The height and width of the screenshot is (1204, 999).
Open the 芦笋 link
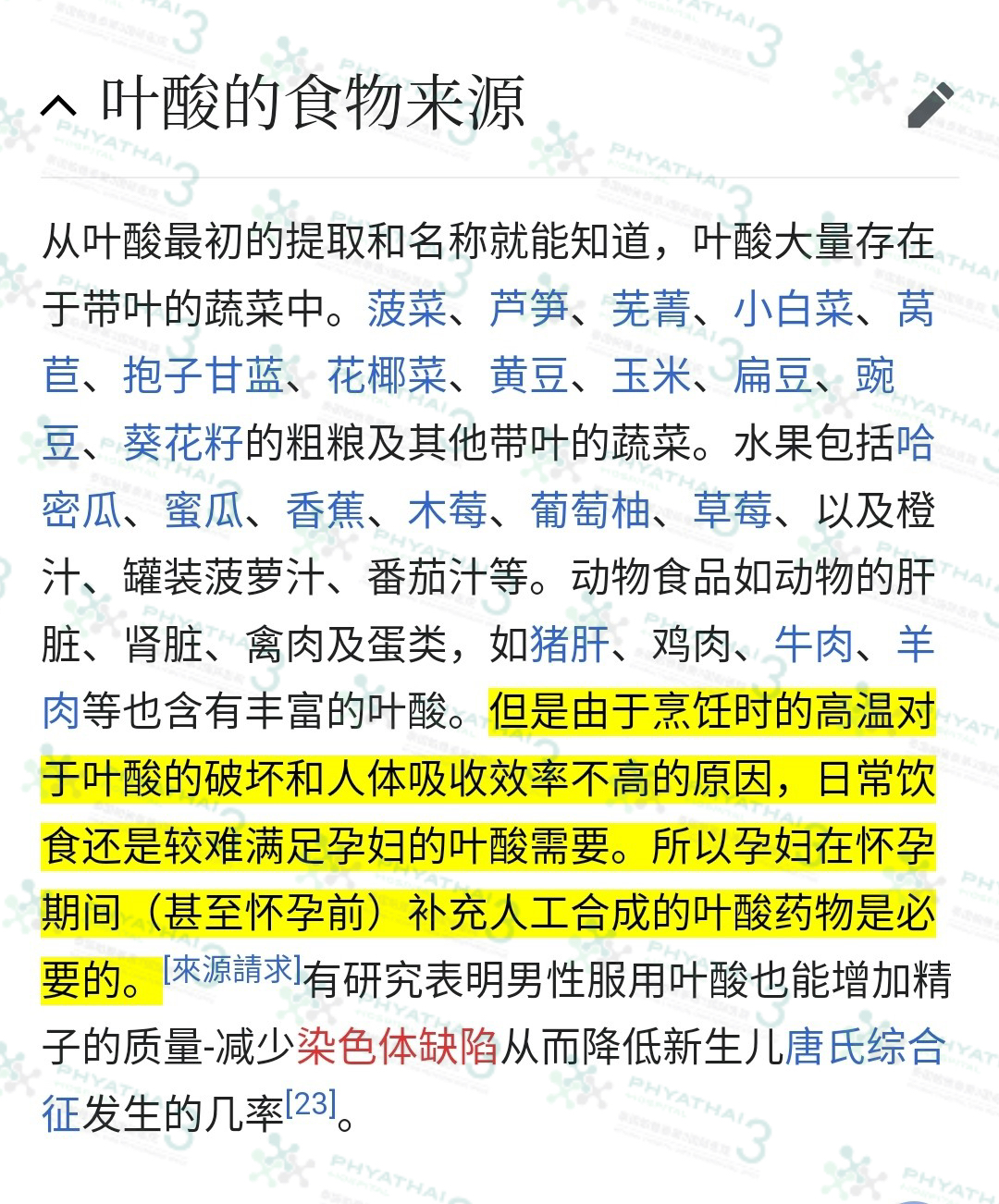click(x=529, y=309)
